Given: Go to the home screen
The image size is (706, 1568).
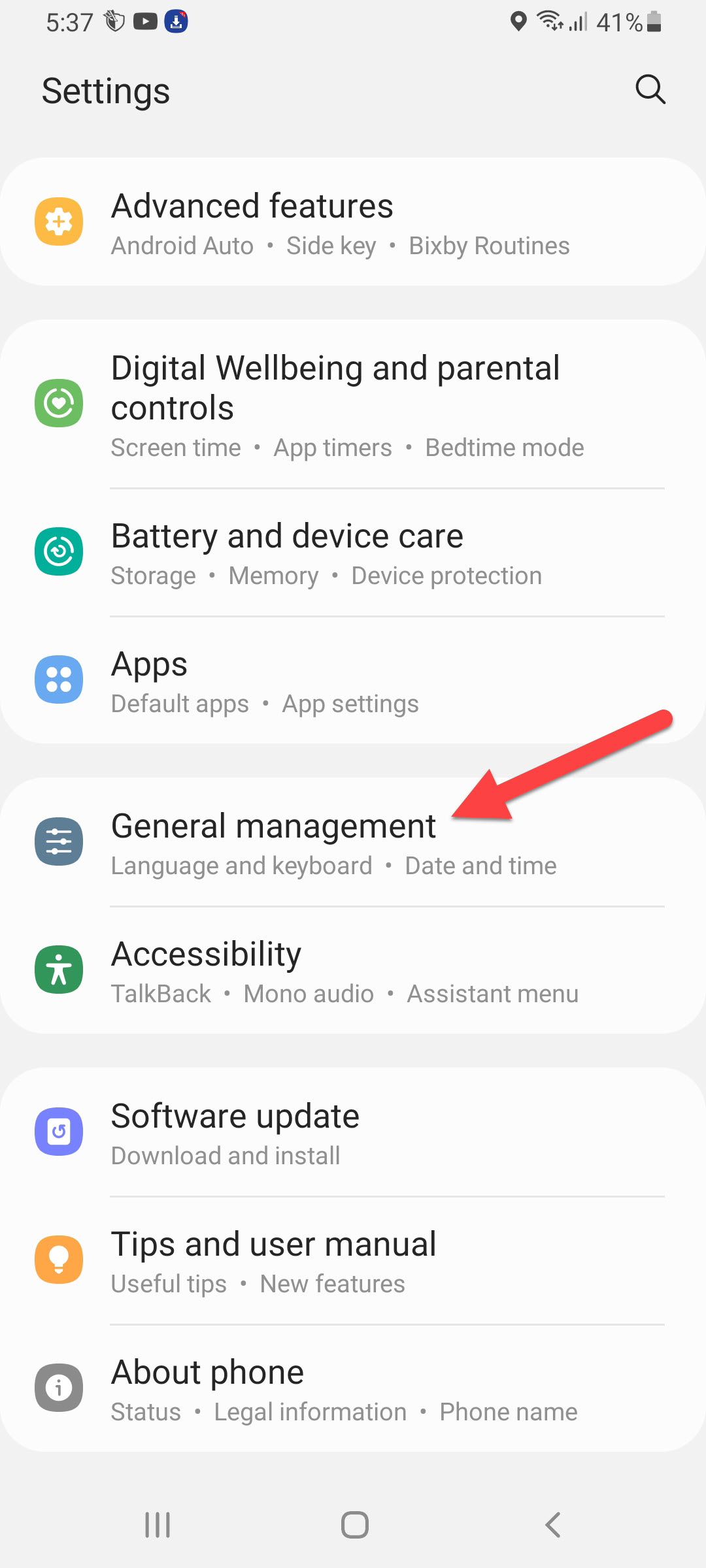Looking at the screenshot, I should (x=354, y=1525).
